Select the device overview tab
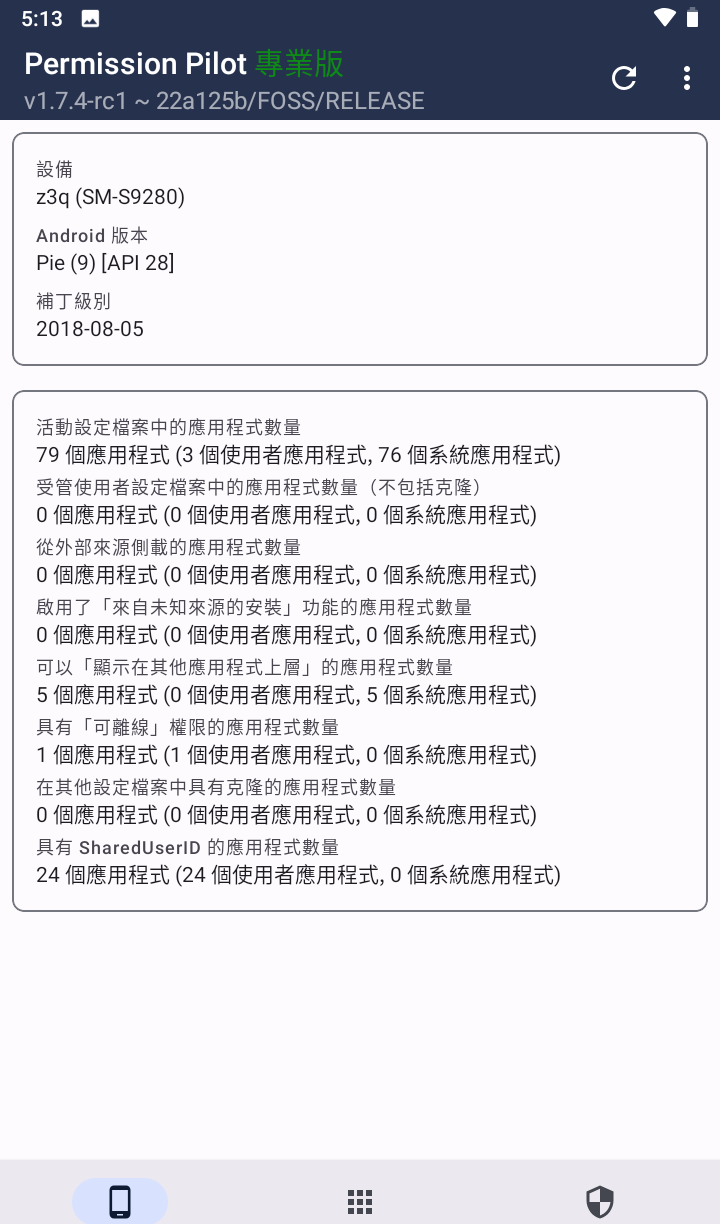 (x=120, y=1201)
